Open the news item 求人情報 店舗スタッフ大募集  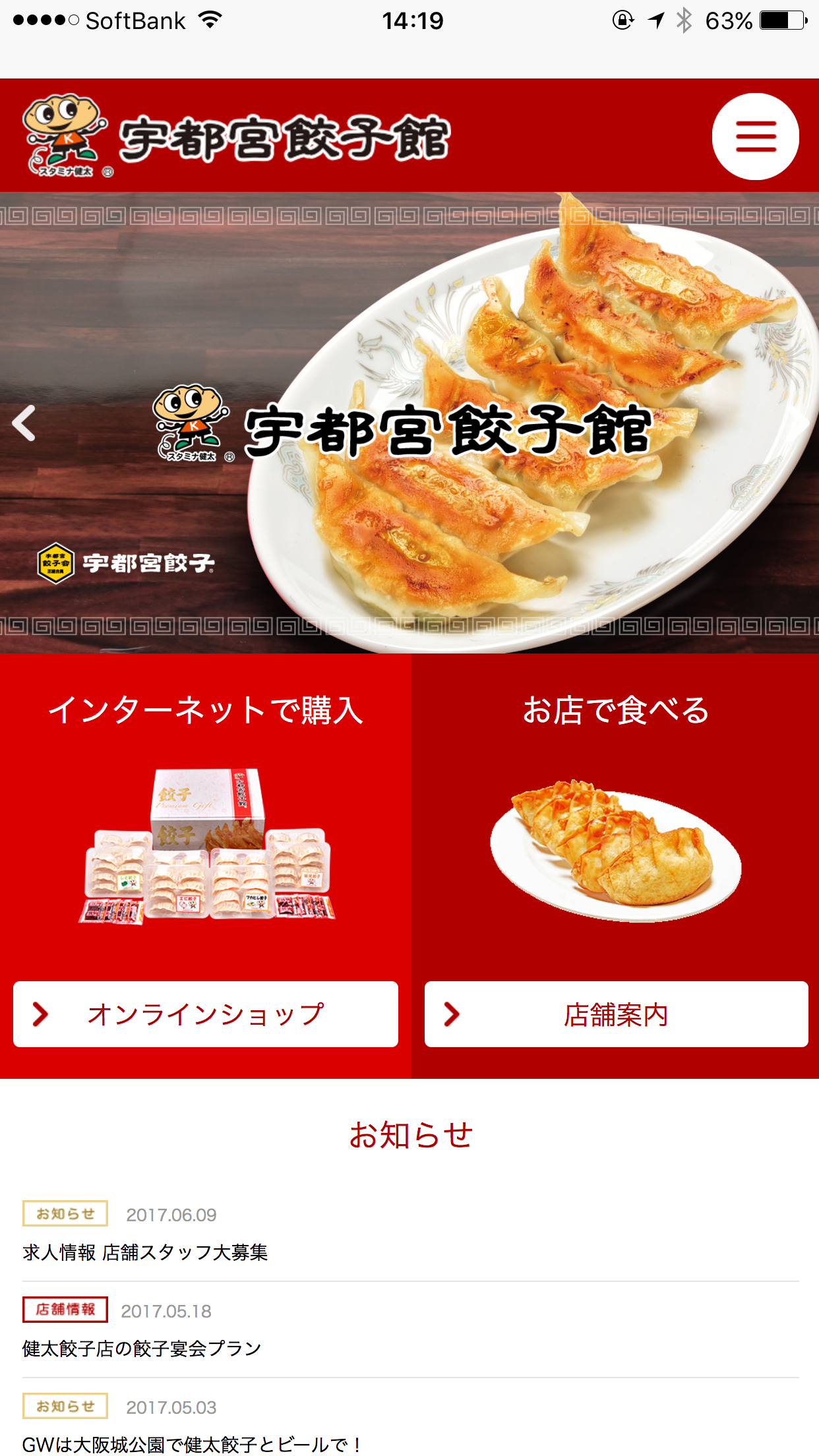[x=145, y=1252]
